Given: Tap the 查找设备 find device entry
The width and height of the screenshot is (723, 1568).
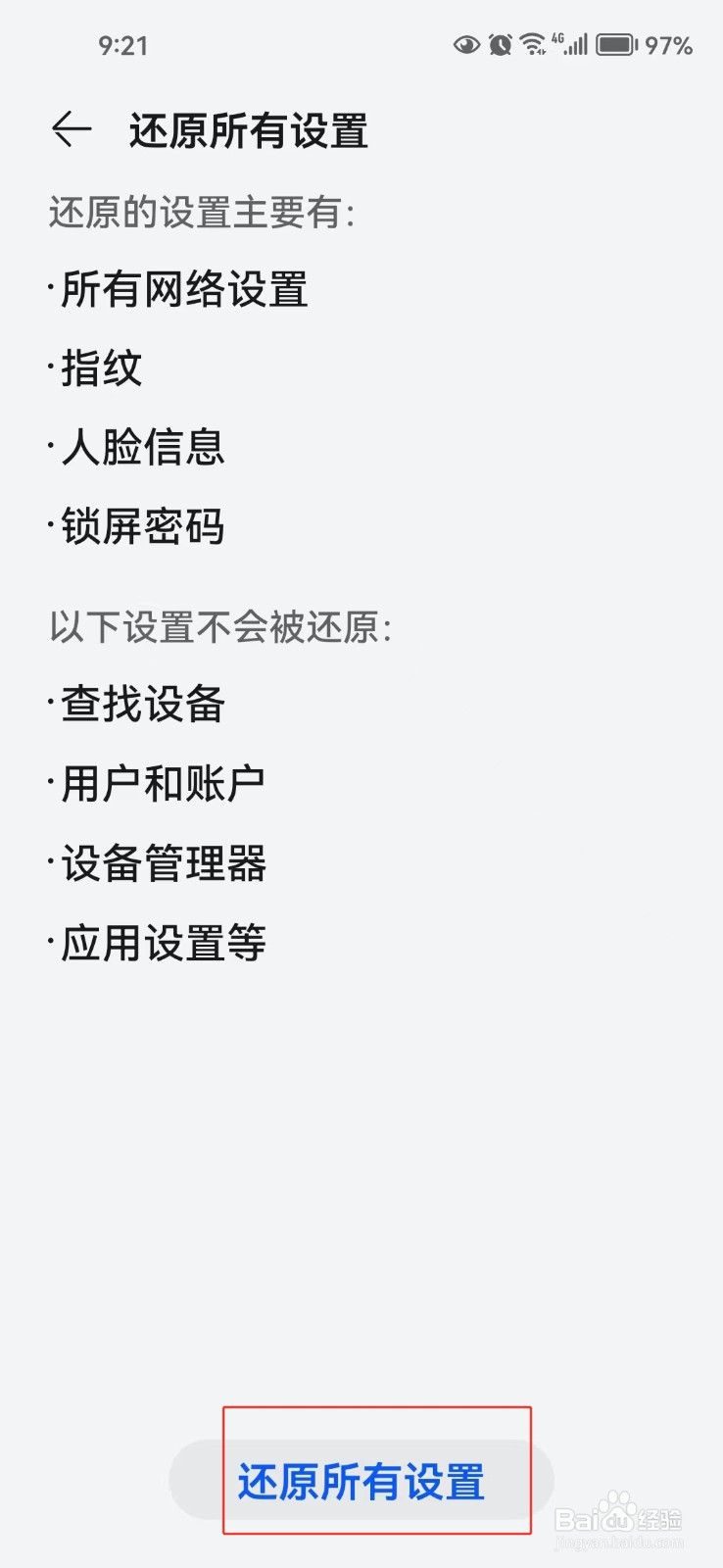Looking at the screenshot, I should coord(134,704).
